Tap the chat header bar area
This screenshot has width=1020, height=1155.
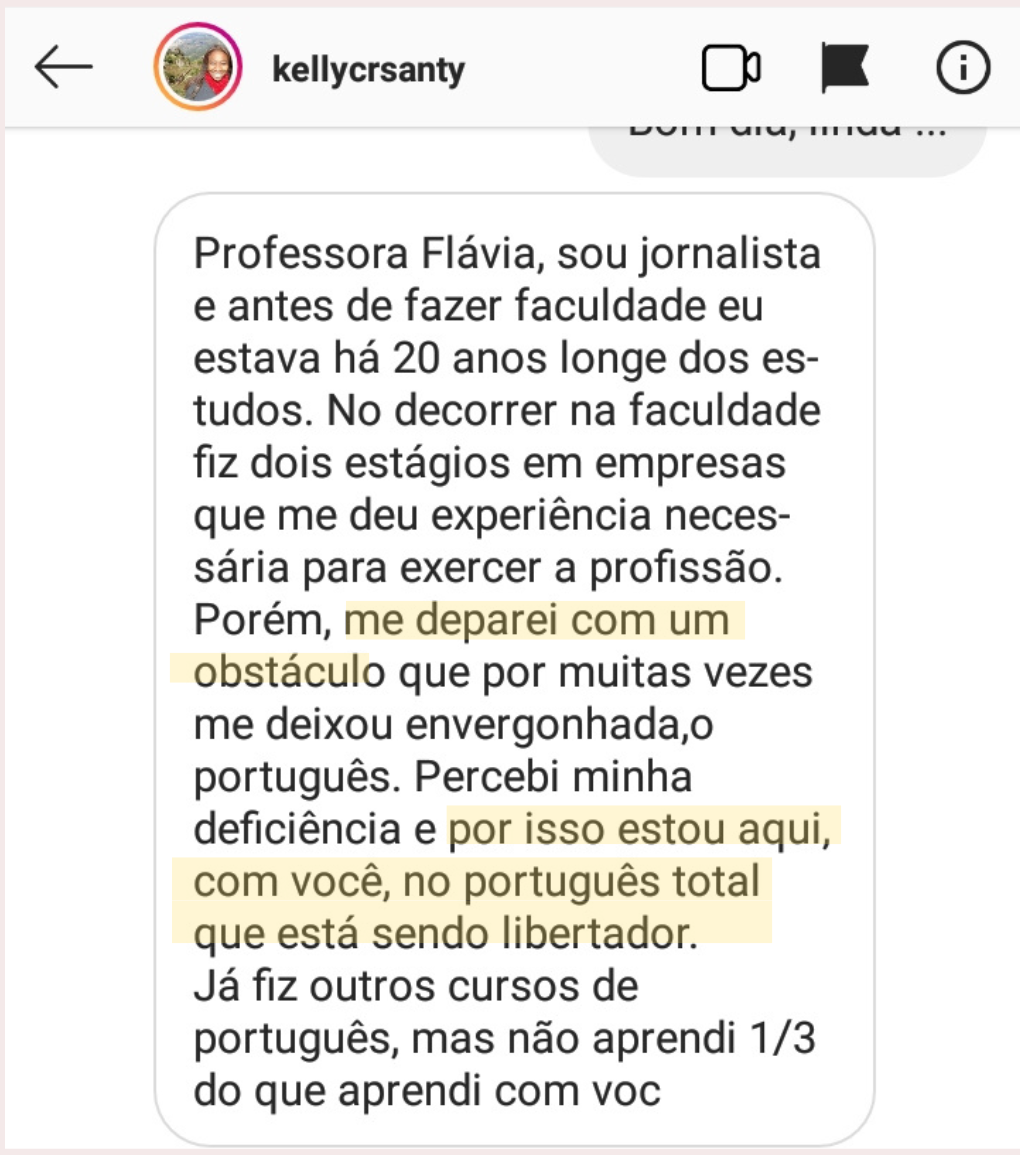click(510, 67)
